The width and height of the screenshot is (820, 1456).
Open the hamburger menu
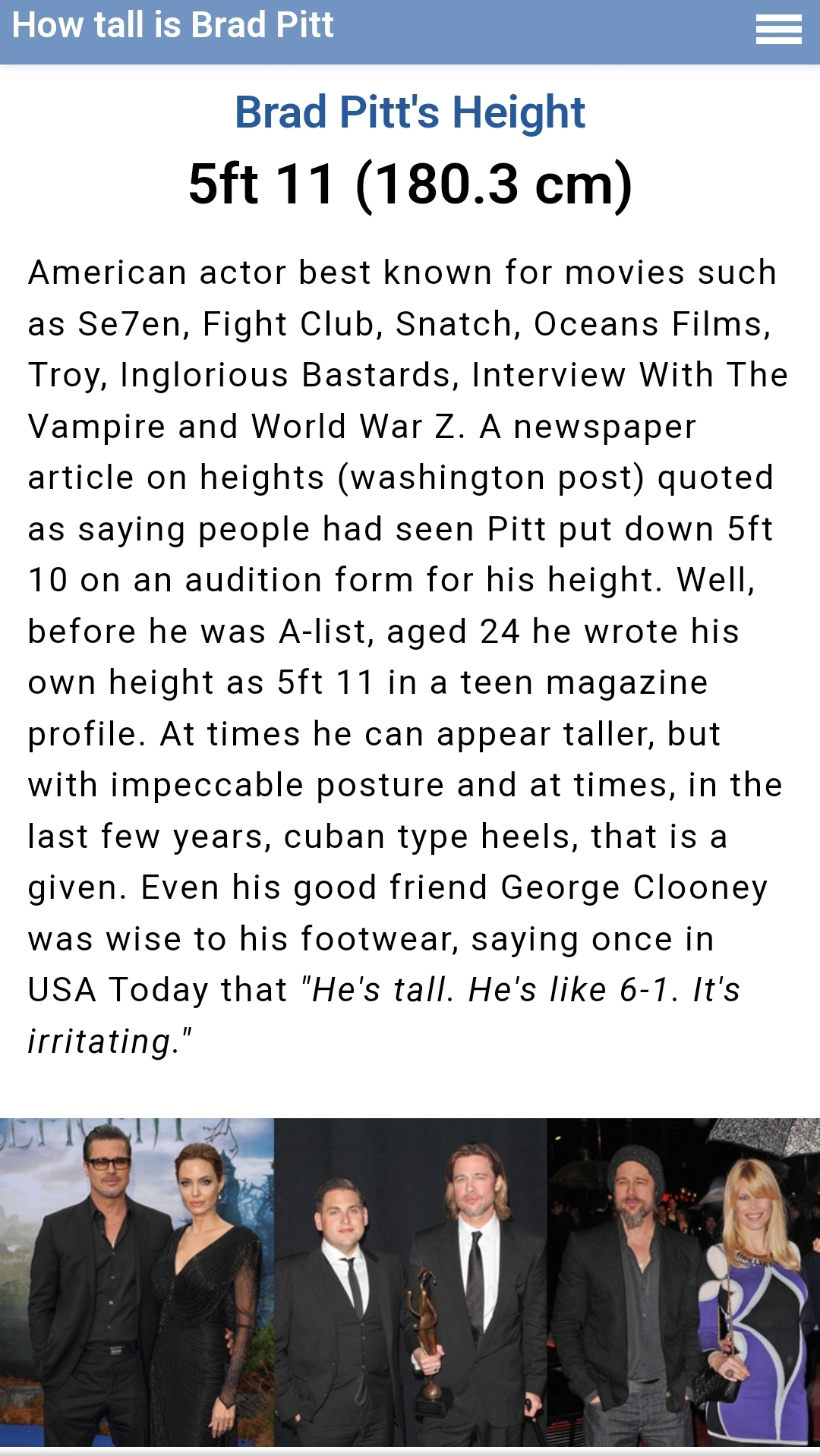point(778,30)
